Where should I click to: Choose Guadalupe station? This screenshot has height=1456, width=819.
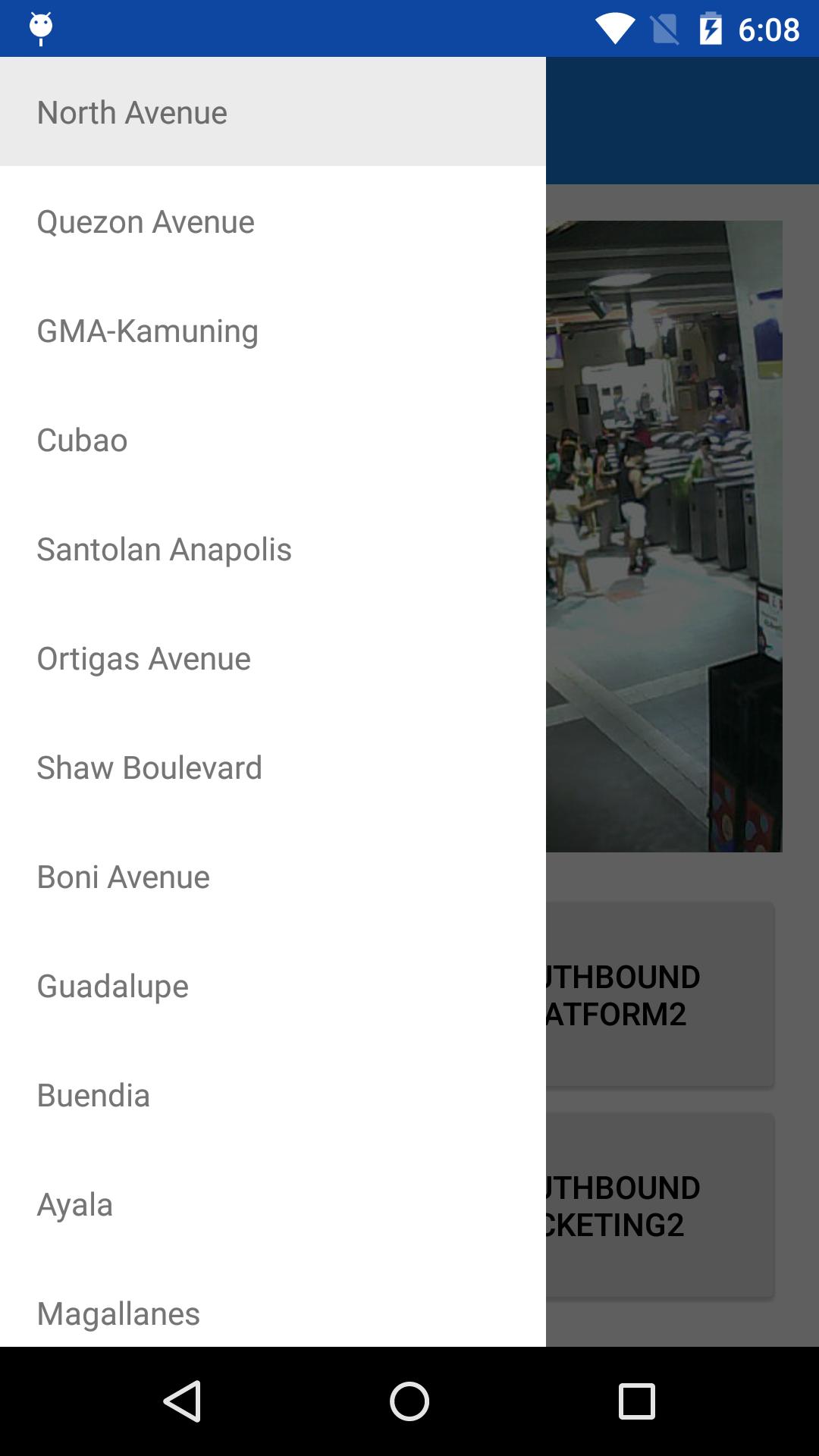[x=112, y=986]
